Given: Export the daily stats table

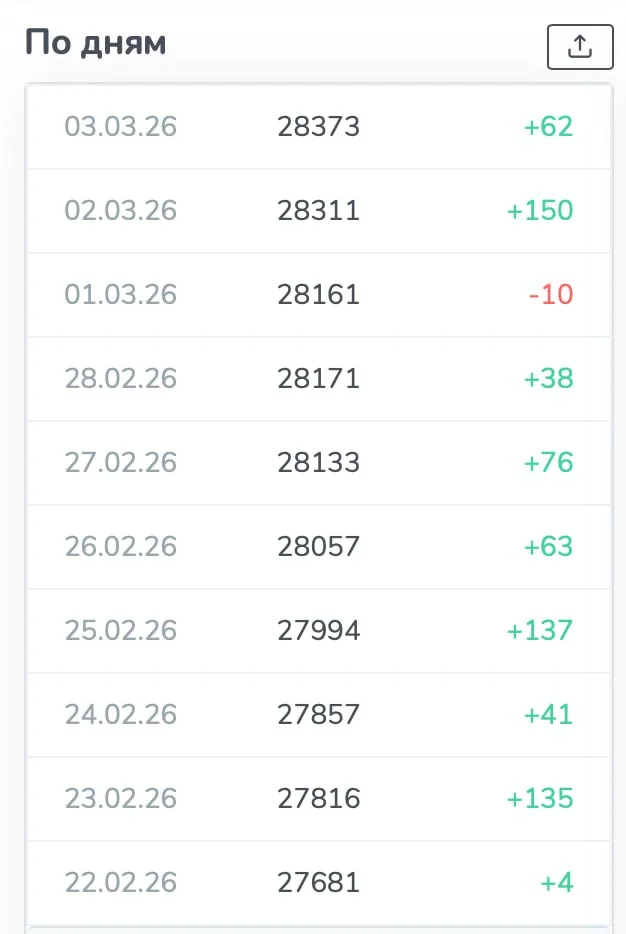Looking at the screenshot, I should 580,47.
